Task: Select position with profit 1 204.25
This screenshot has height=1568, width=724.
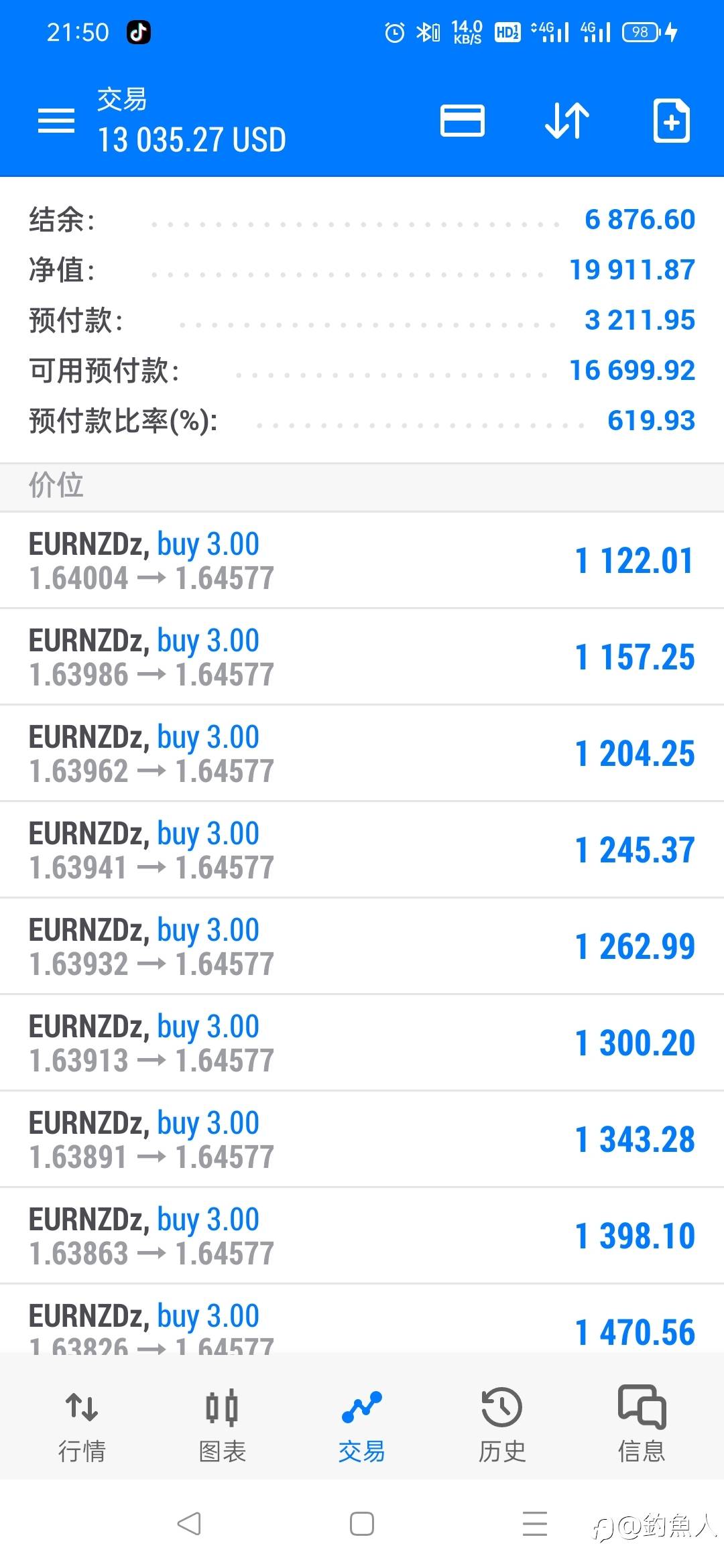Action: coord(362,754)
